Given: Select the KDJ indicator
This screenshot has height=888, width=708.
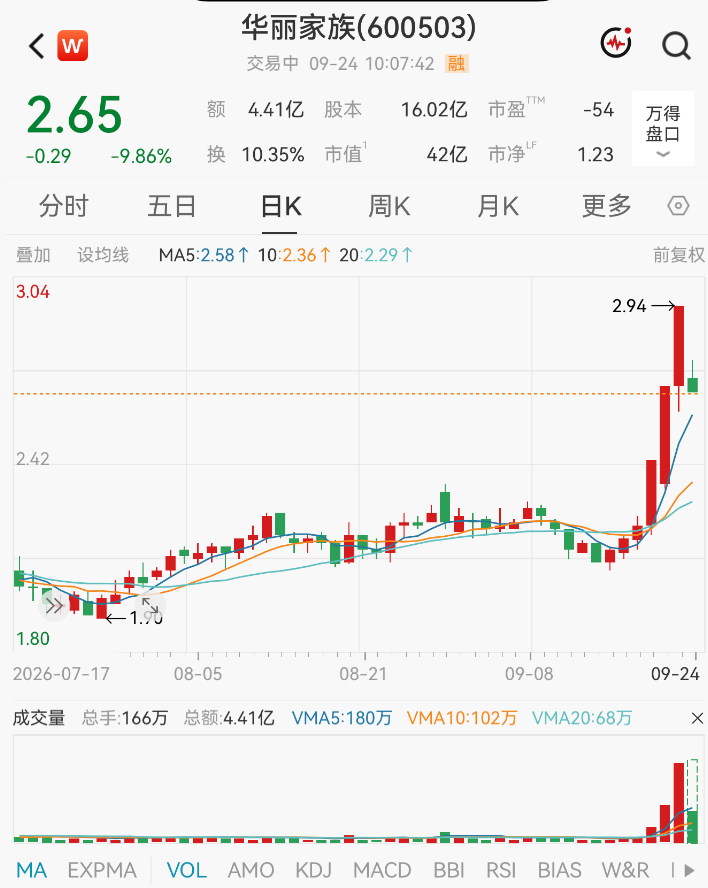Looking at the screenshot, I should (313, 870).
